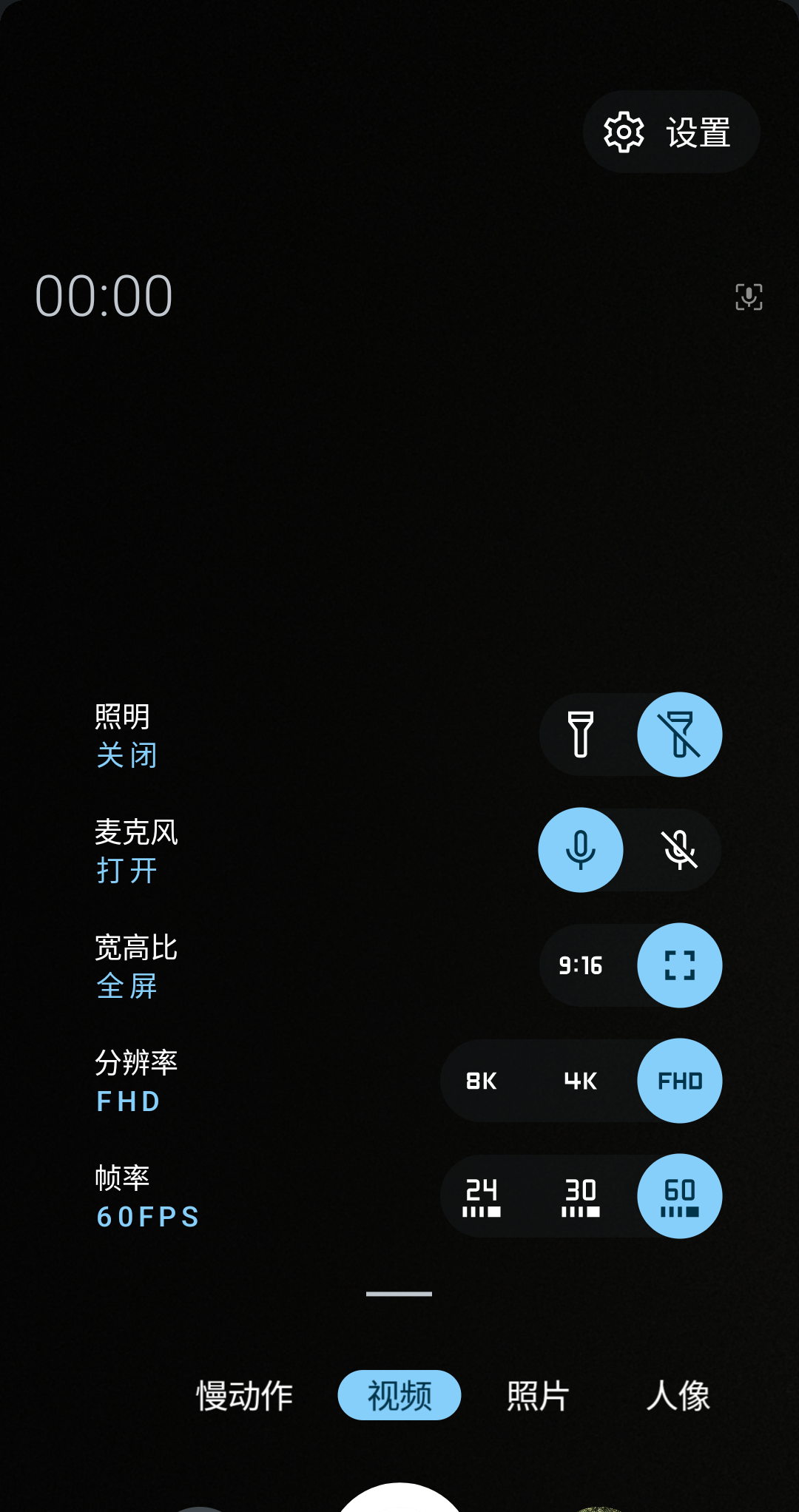The width and height of the screenshot is (799, 1512).
Task: Select the 60 FPS frame rate
Action: pos(679,1196)
